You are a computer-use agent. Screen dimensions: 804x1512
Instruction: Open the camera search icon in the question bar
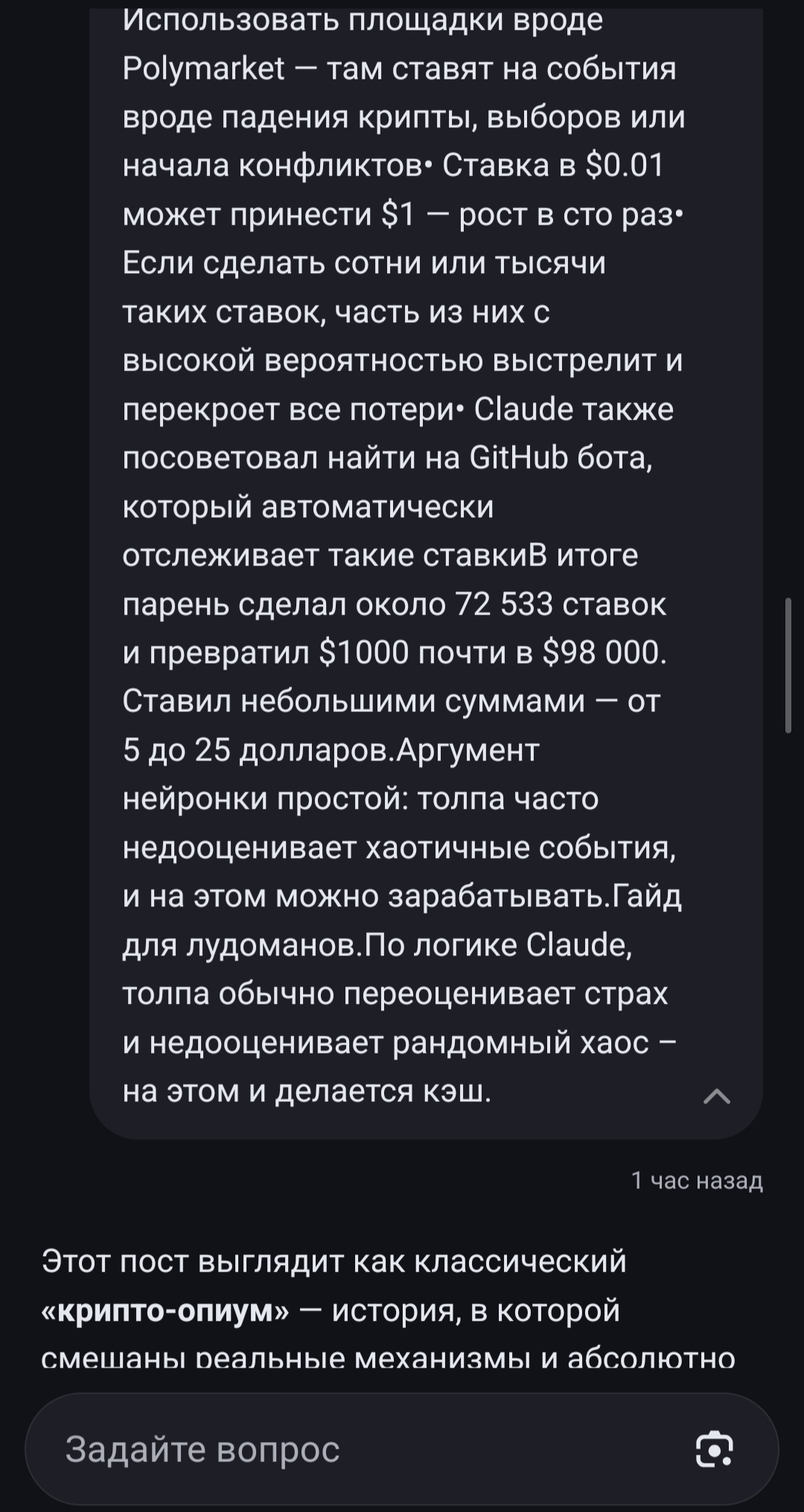point(715,1449)
